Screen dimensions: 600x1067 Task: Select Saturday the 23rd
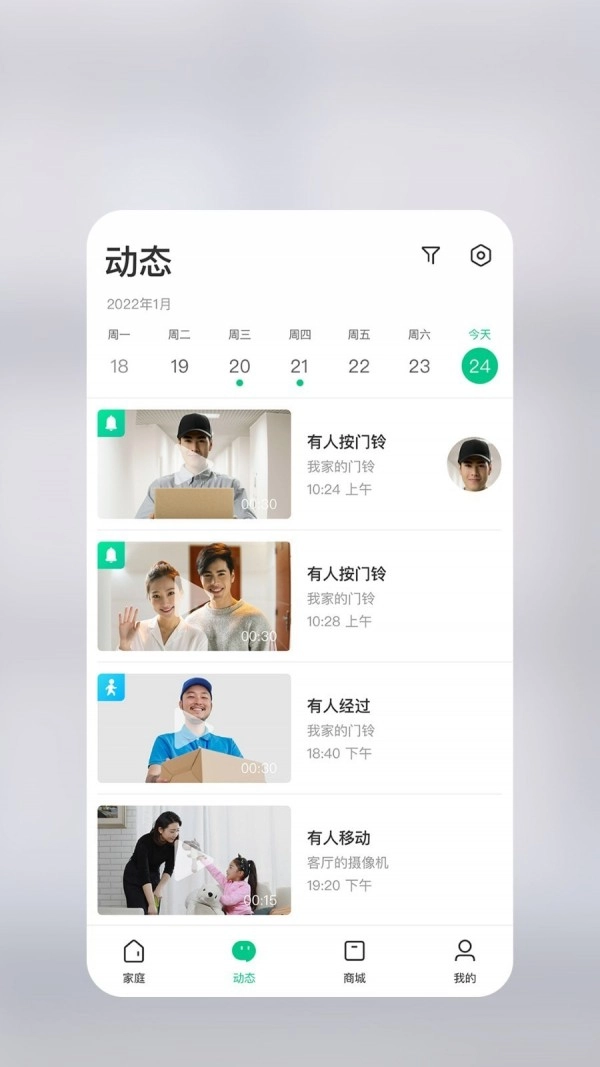pos(419,366)
